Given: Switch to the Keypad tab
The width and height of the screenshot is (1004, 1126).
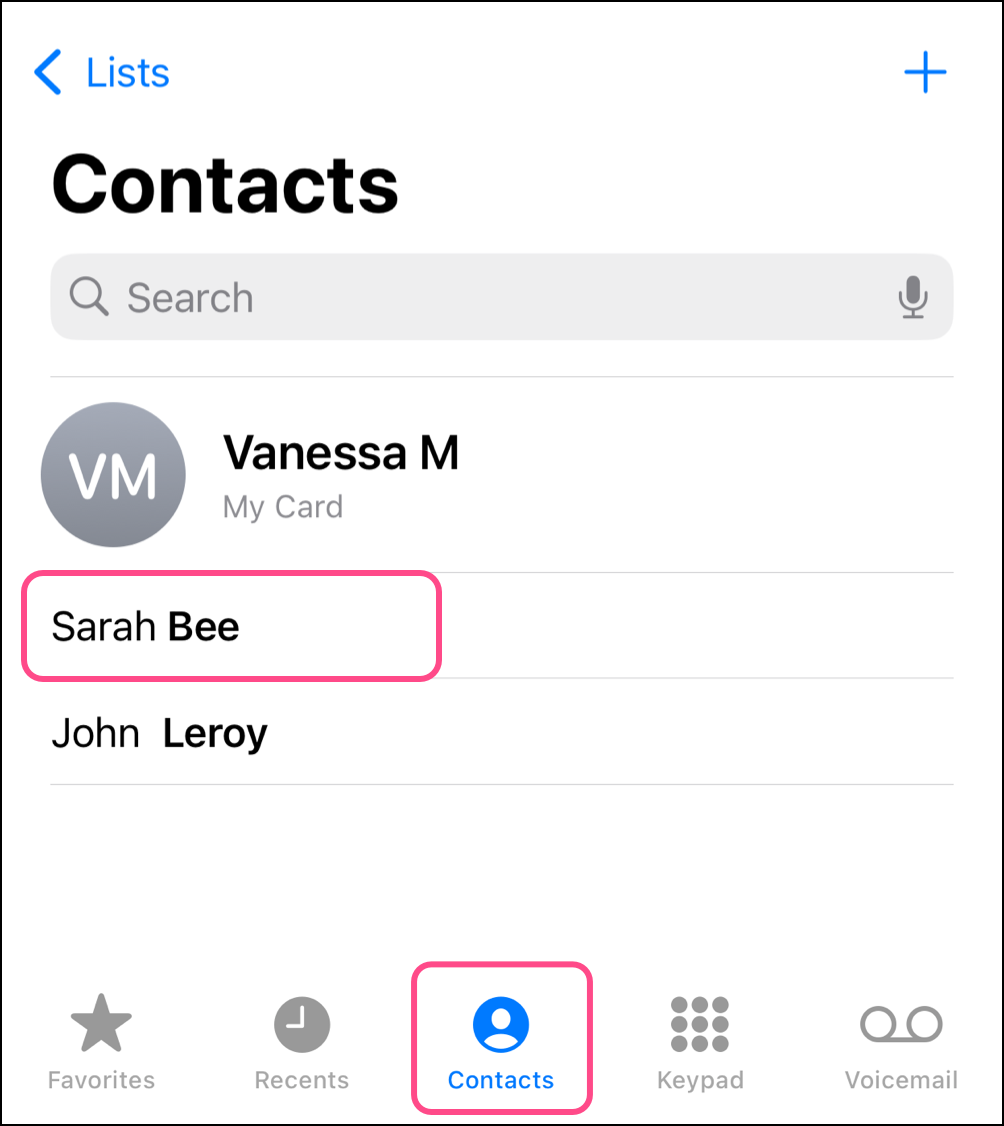Looking at the screenshot, I should pyautogui.click(x=700, y=1042).
